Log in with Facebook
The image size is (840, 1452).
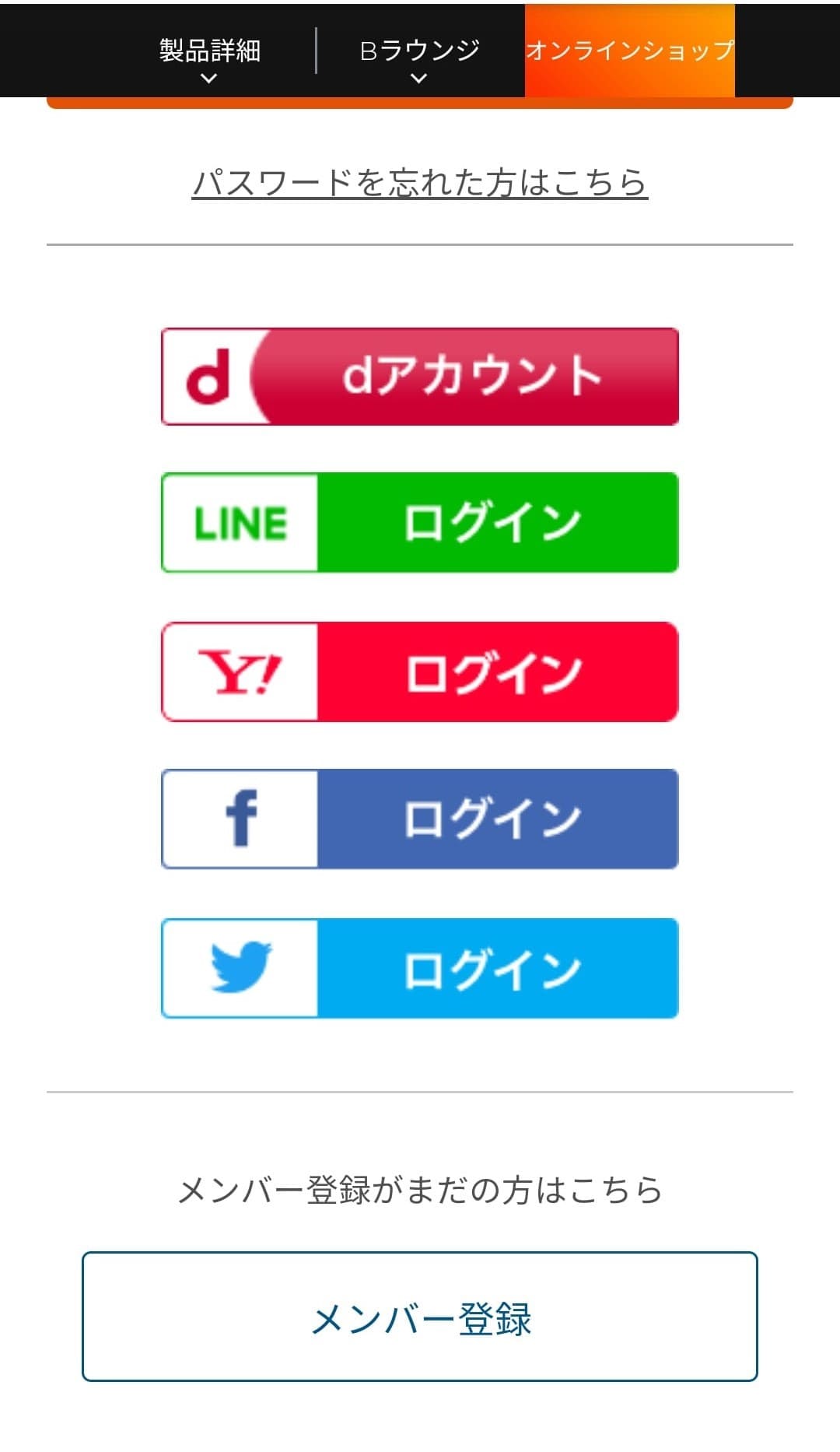[420, 819]
